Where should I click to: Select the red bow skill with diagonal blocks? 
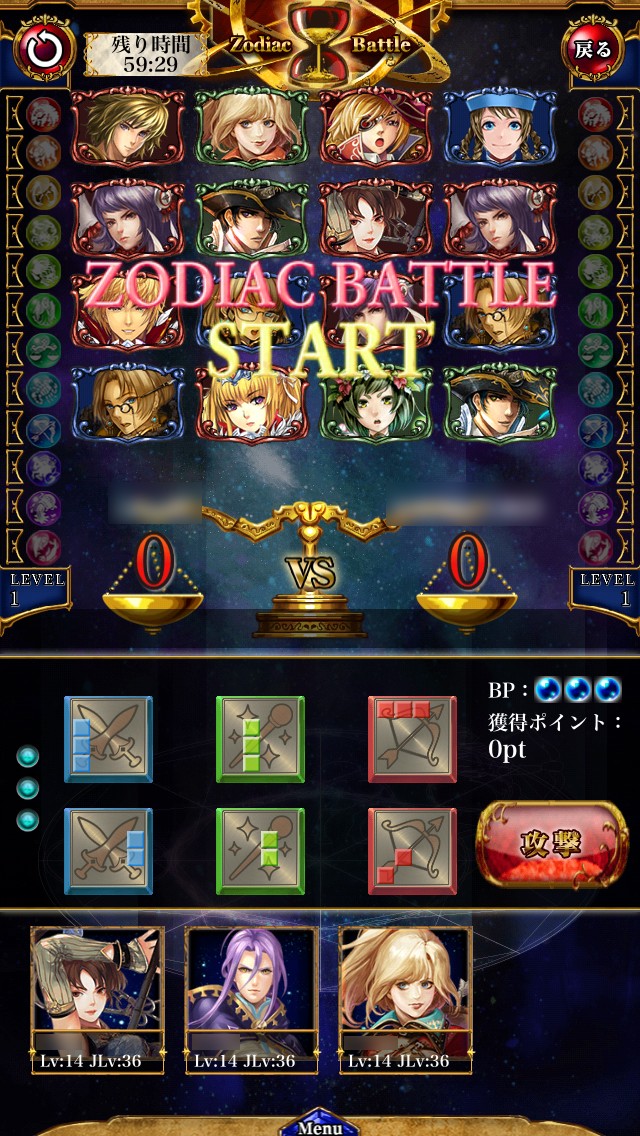point(412,851)
